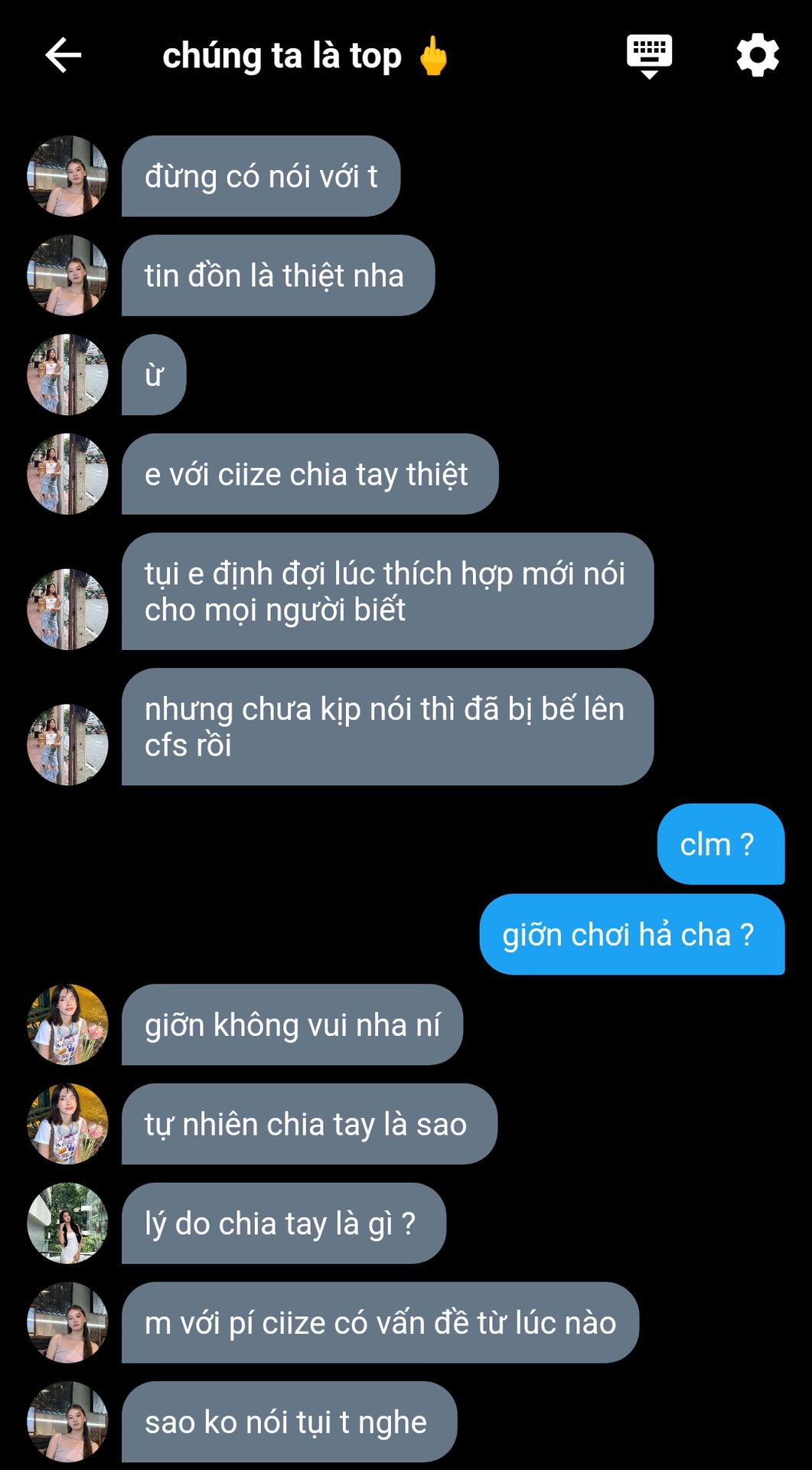812x1470 pixels.
Task: Select the message "tin đồn là thiệt nha"
Action: tap(278, 276)
